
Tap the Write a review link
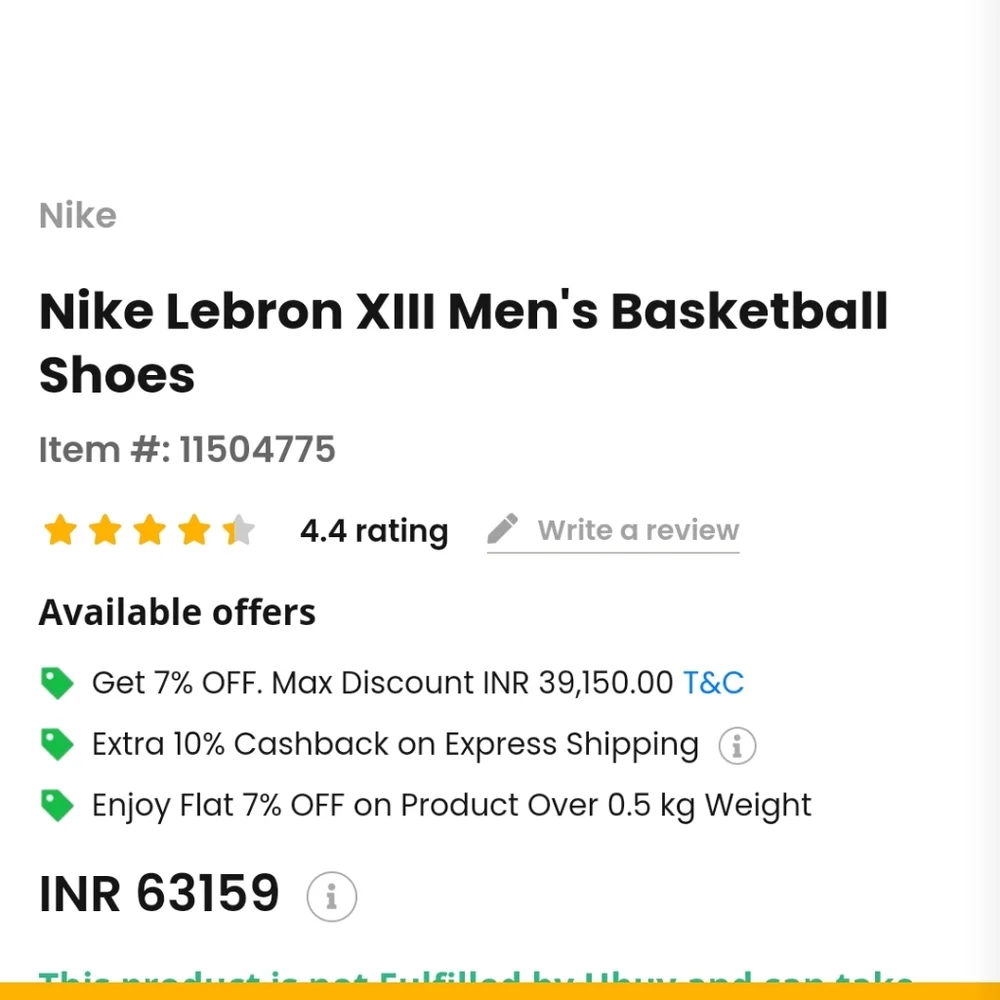(614, 530)
